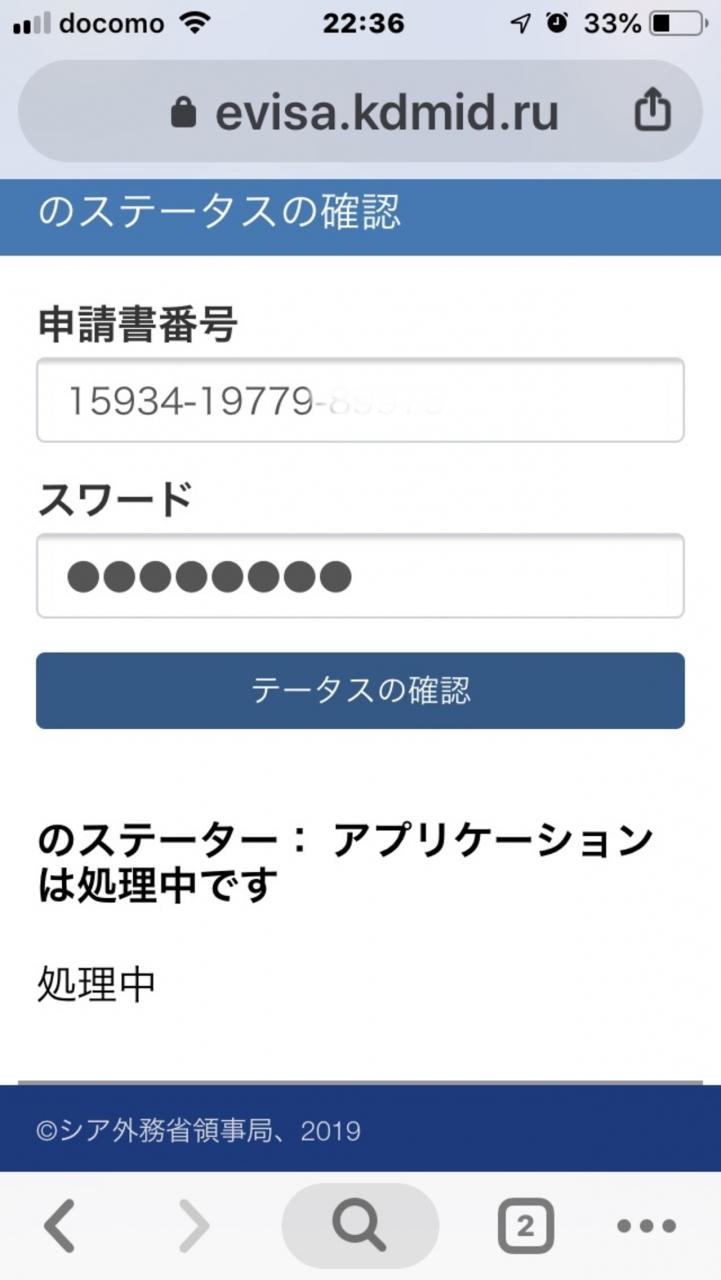Tap the application number field (申請書番号)
The image size is (721, 1280).
coord(360,400)
